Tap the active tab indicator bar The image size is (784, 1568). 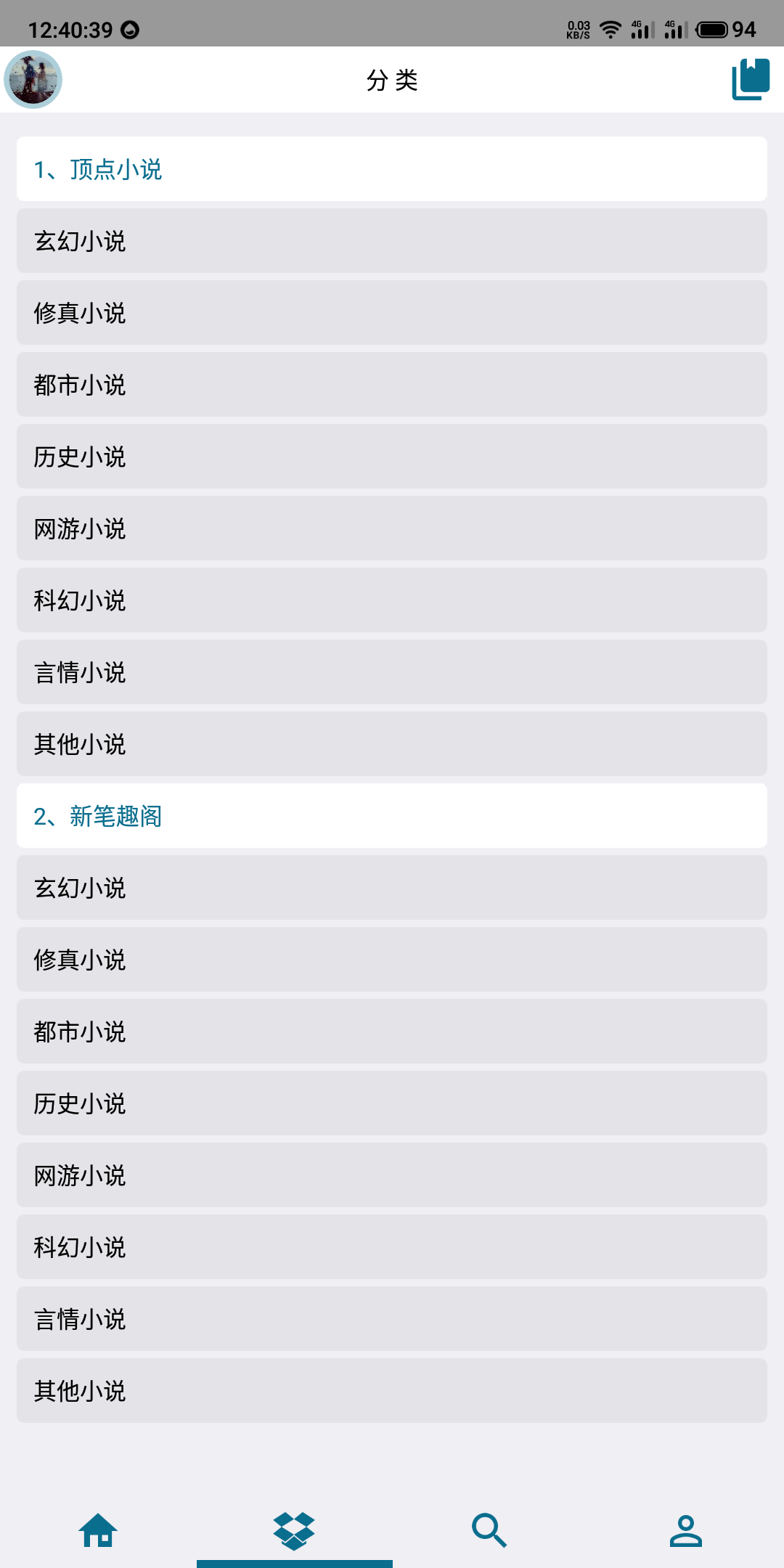pyautogui.click(x=294, y=1562)
